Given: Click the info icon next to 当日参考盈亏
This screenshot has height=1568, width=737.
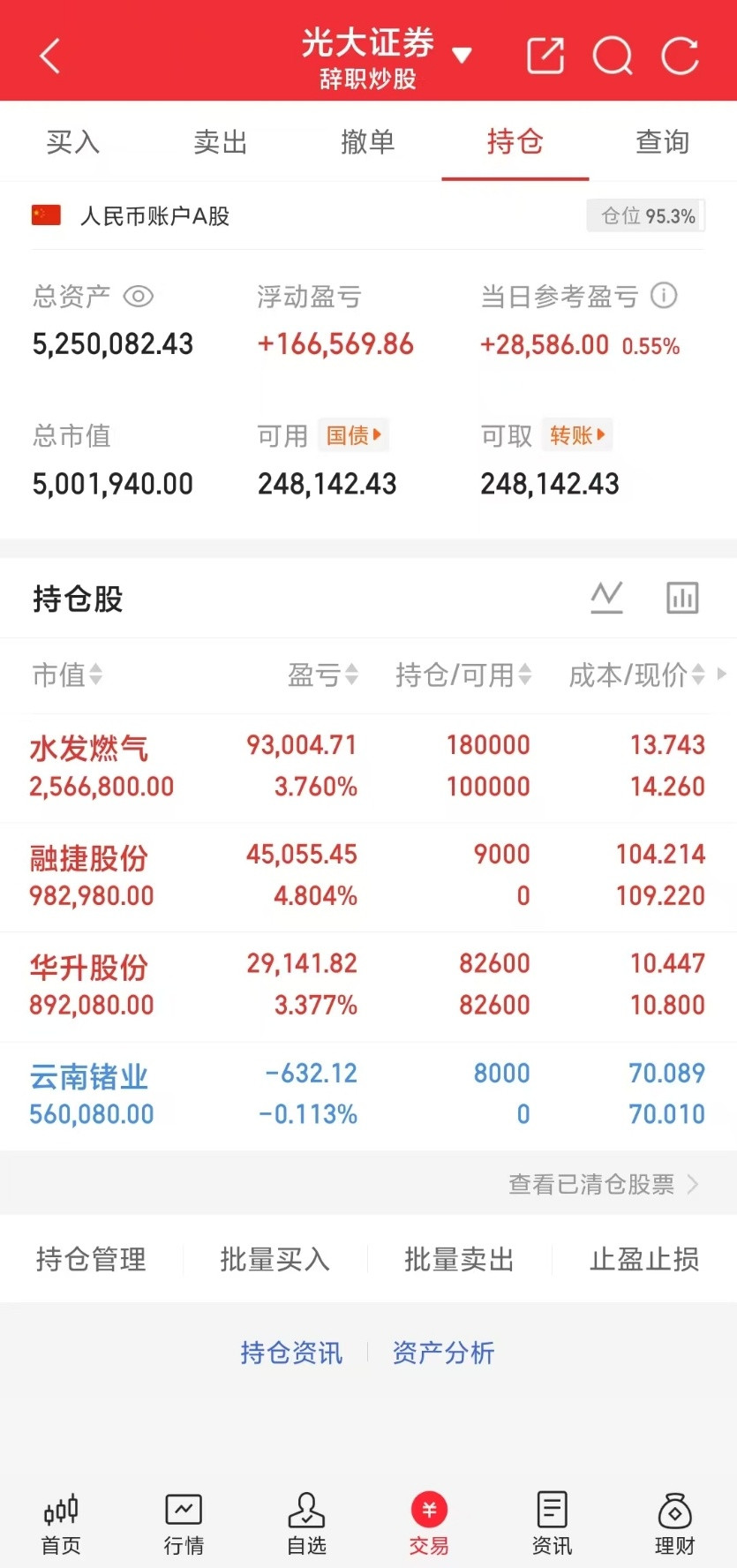Looking at the screenshot, I should click(663, 297).
